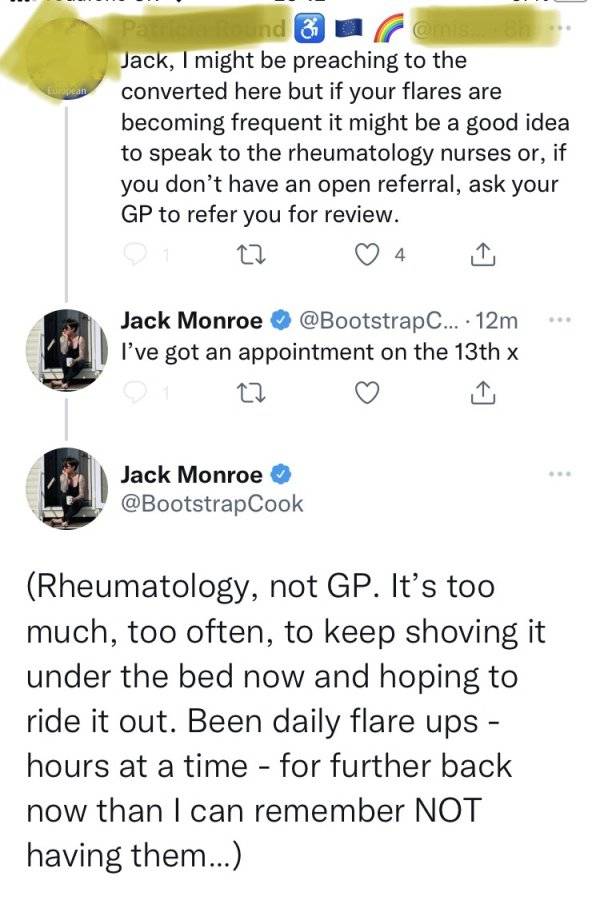Open Jack Monroe's avatar beside the 12m reply

(67, 350)
